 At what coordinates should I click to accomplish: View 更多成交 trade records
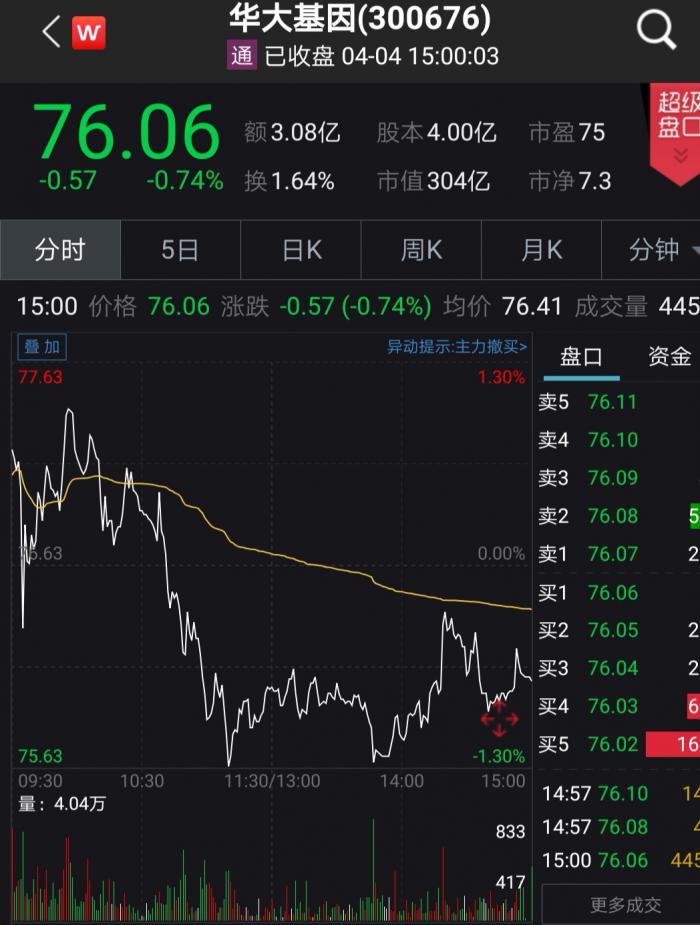coord(625,905)
